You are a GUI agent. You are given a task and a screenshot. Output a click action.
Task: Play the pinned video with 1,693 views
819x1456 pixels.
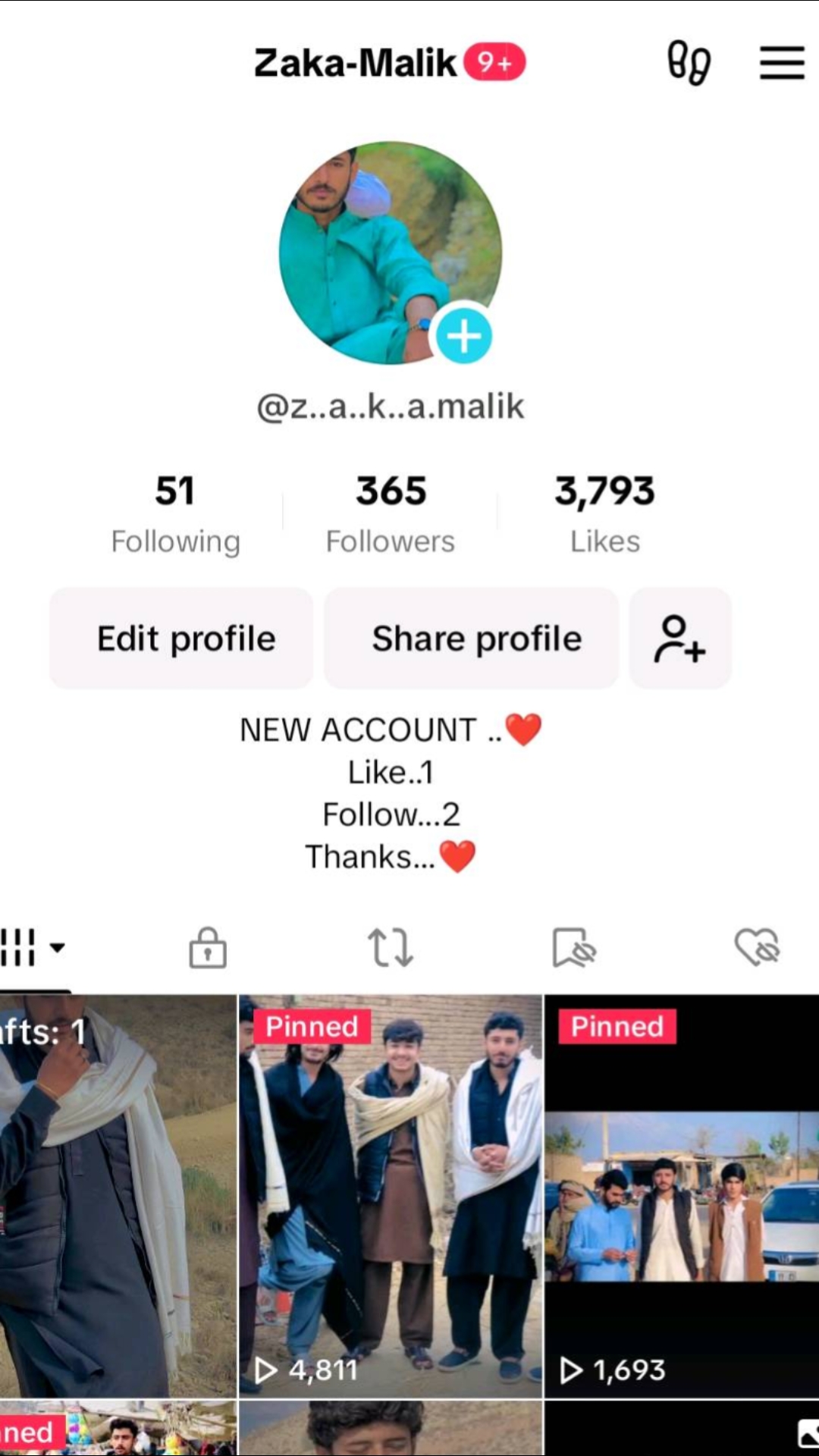click(682, 1195)
